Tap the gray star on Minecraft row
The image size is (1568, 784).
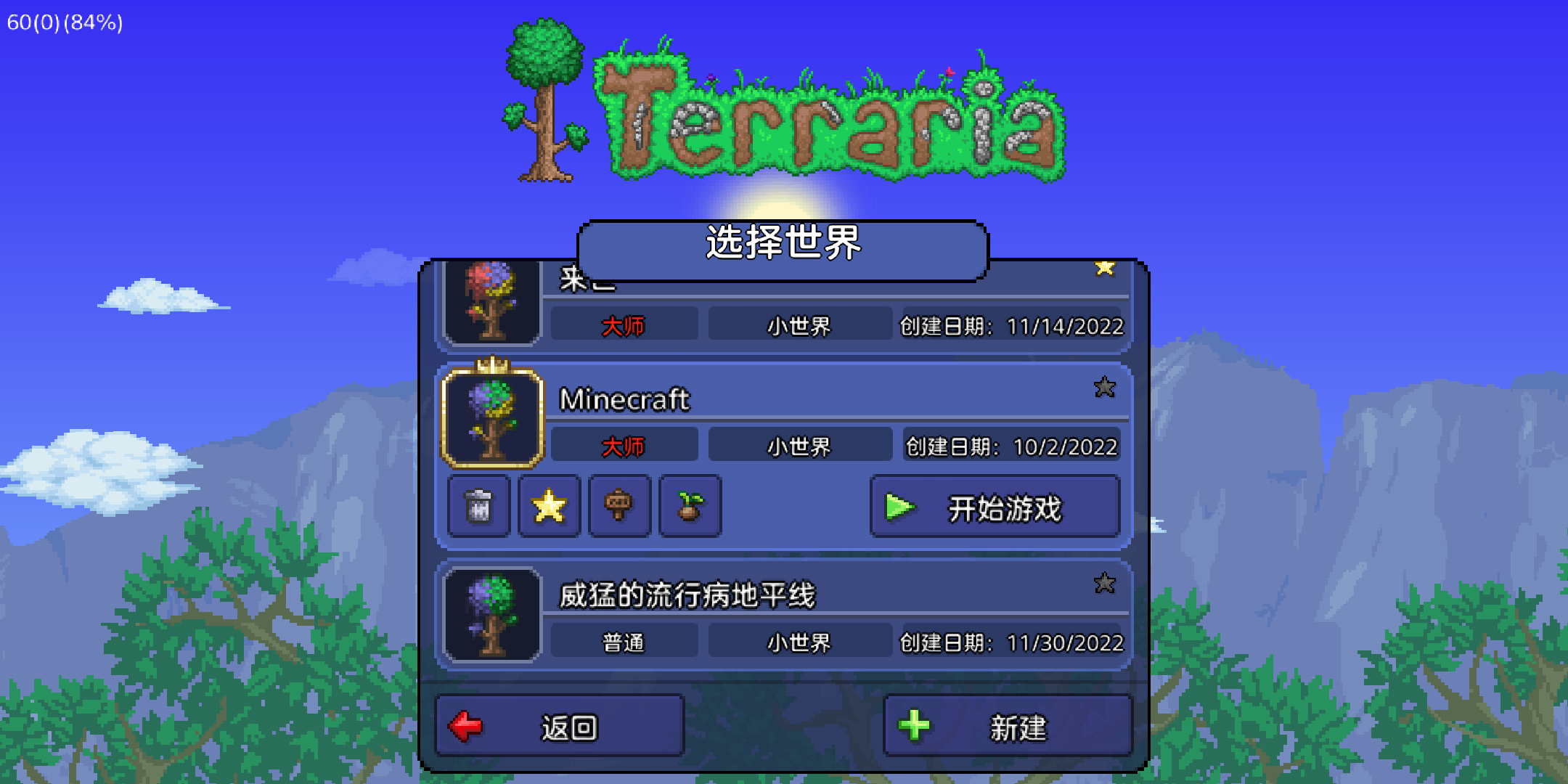1104,388
